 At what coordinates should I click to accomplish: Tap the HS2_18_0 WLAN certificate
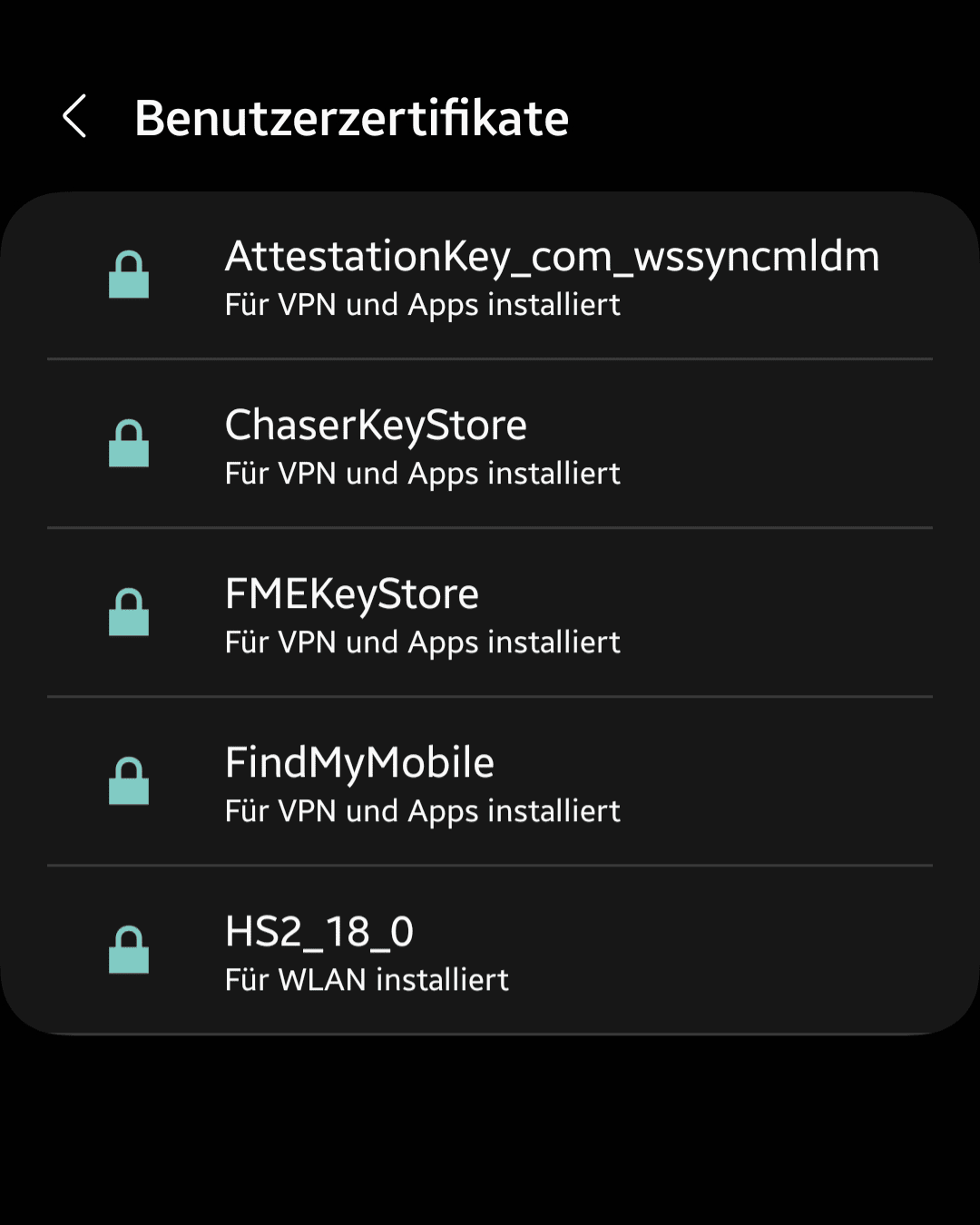(x=490, y=952)
